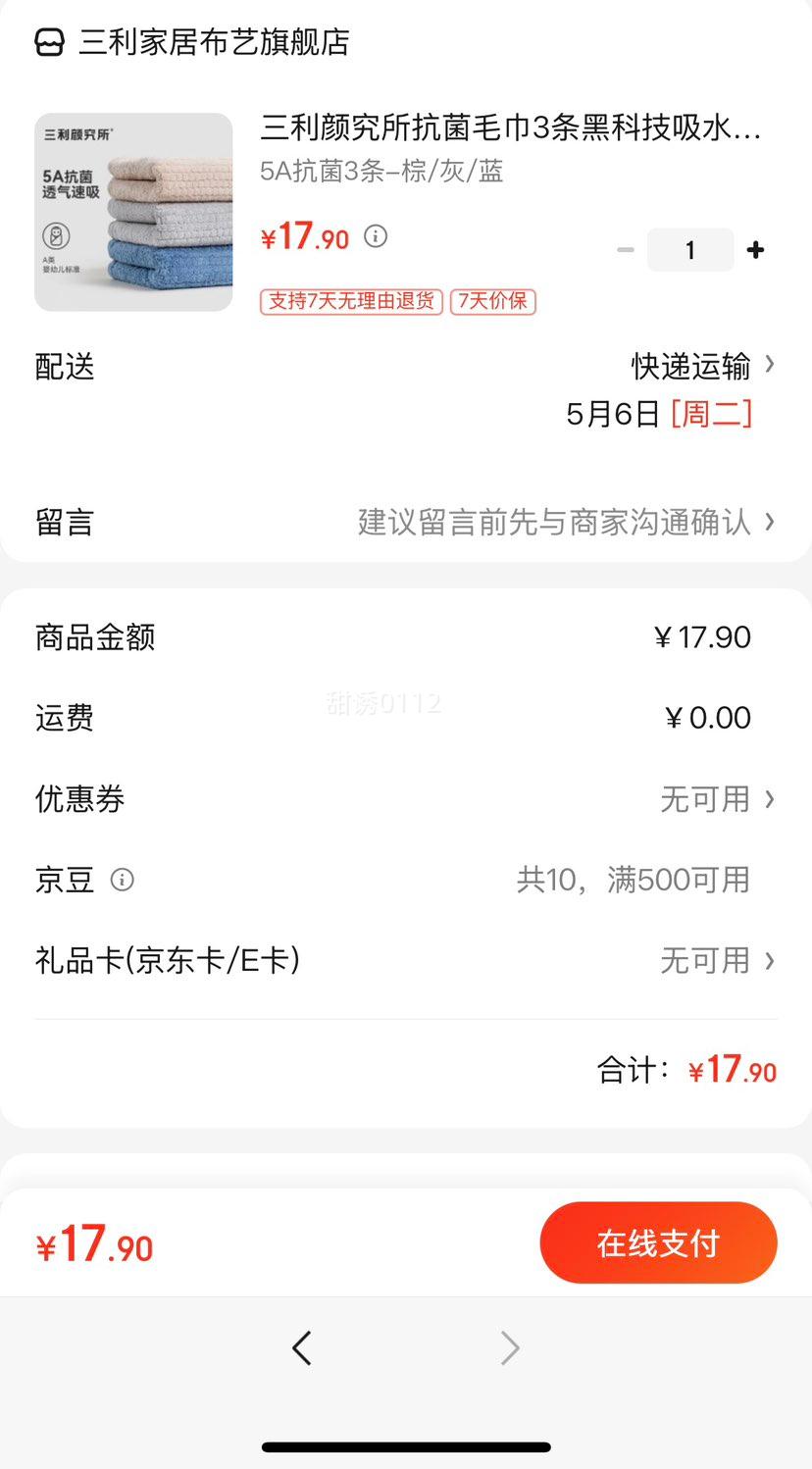The width and height of the screenshot is (812, 1469).
Task: Open the towel product thumbnail
Action: click(133, 212)
